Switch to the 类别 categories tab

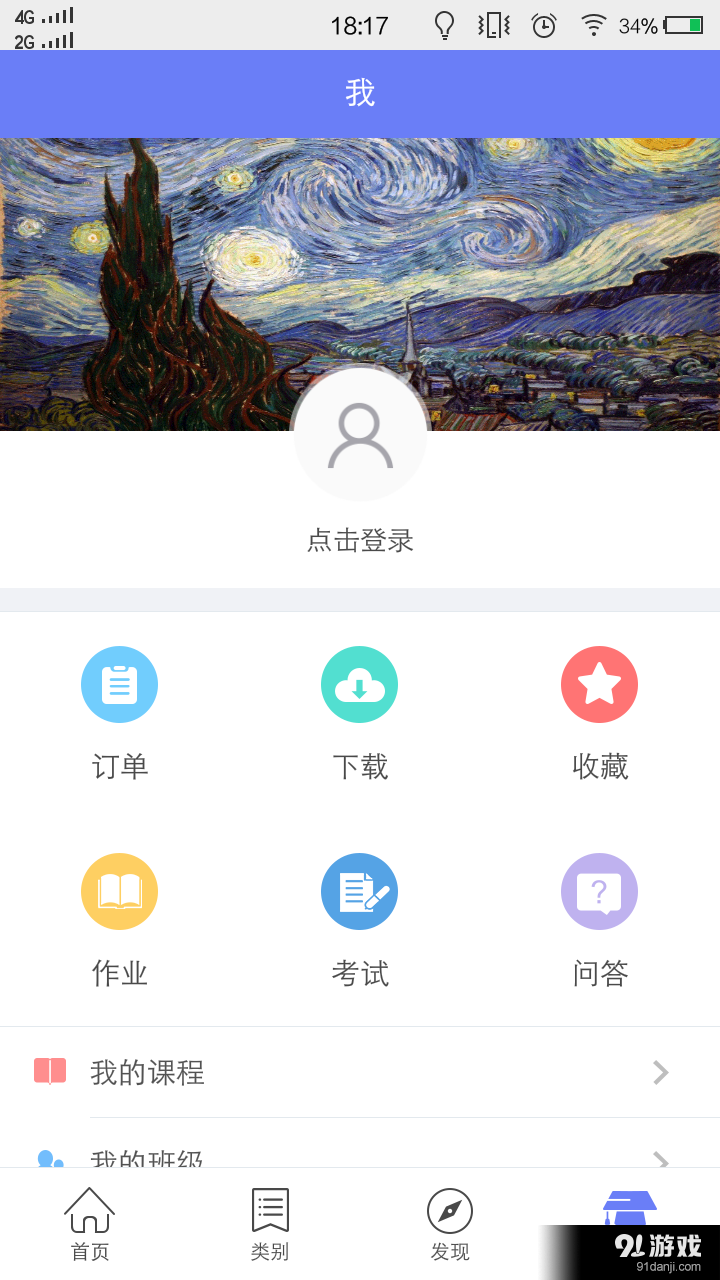point(269,1220)
